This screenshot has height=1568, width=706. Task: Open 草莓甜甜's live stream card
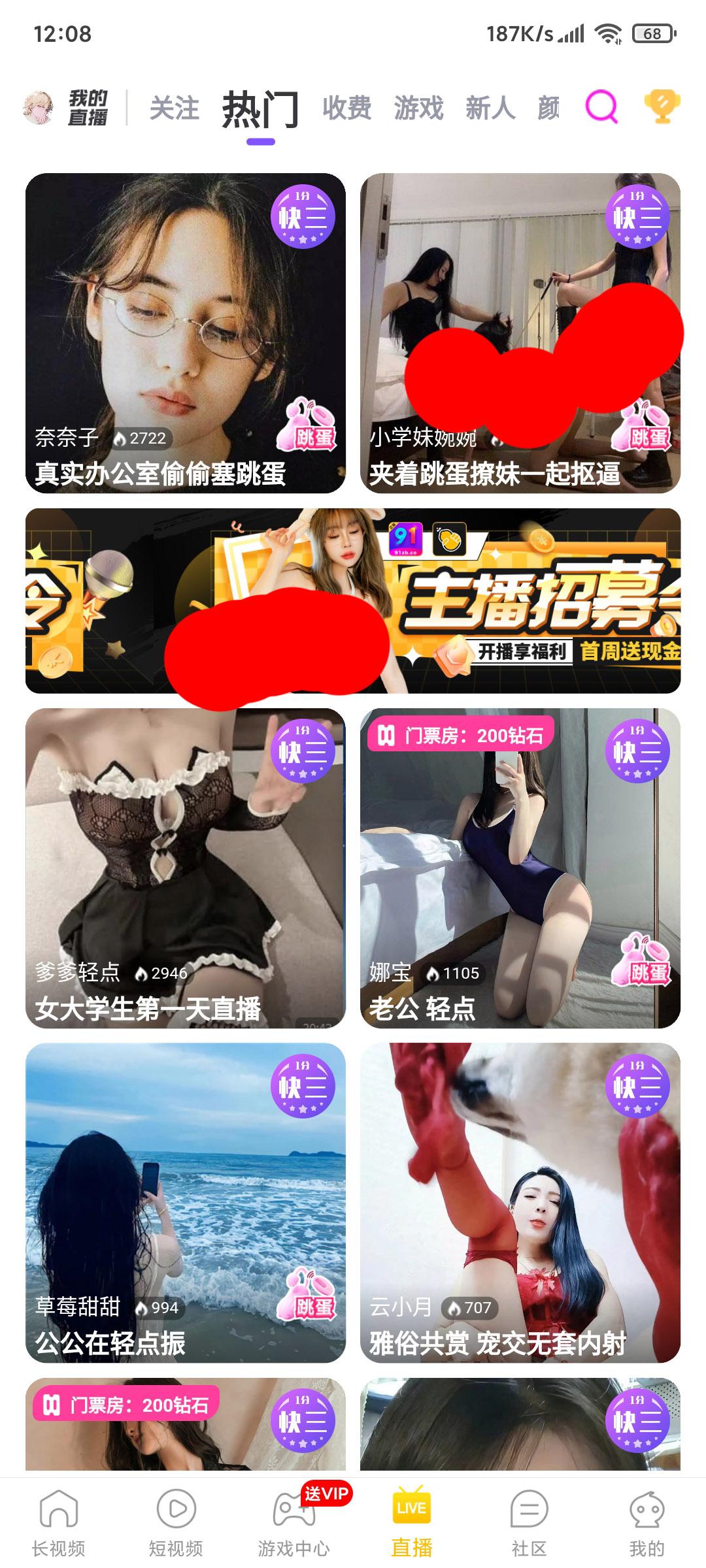[185, 1203]
